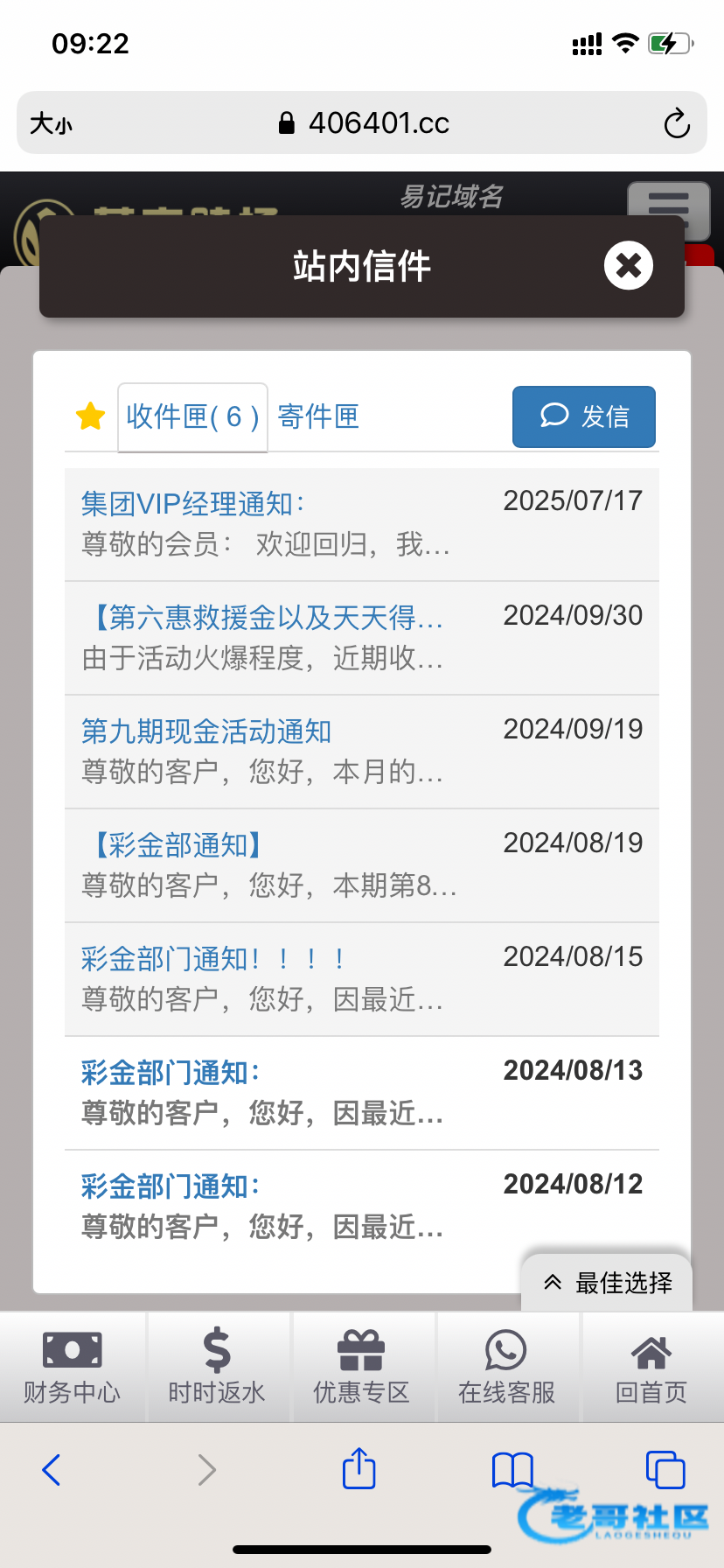Go to 财务中心 in bottom bar
724x1568 pixels.
coord(73,1367)
